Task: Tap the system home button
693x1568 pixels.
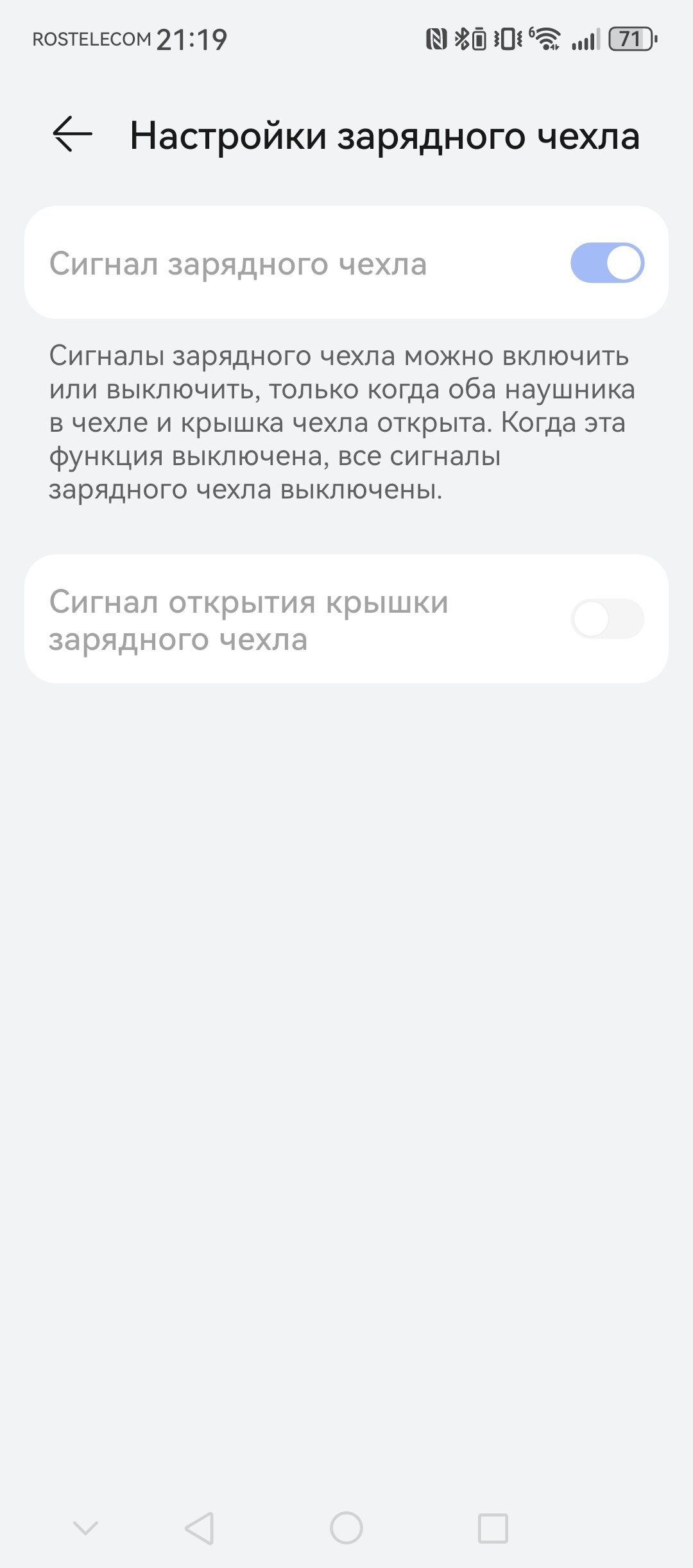Action: [x=346, y=1528]
